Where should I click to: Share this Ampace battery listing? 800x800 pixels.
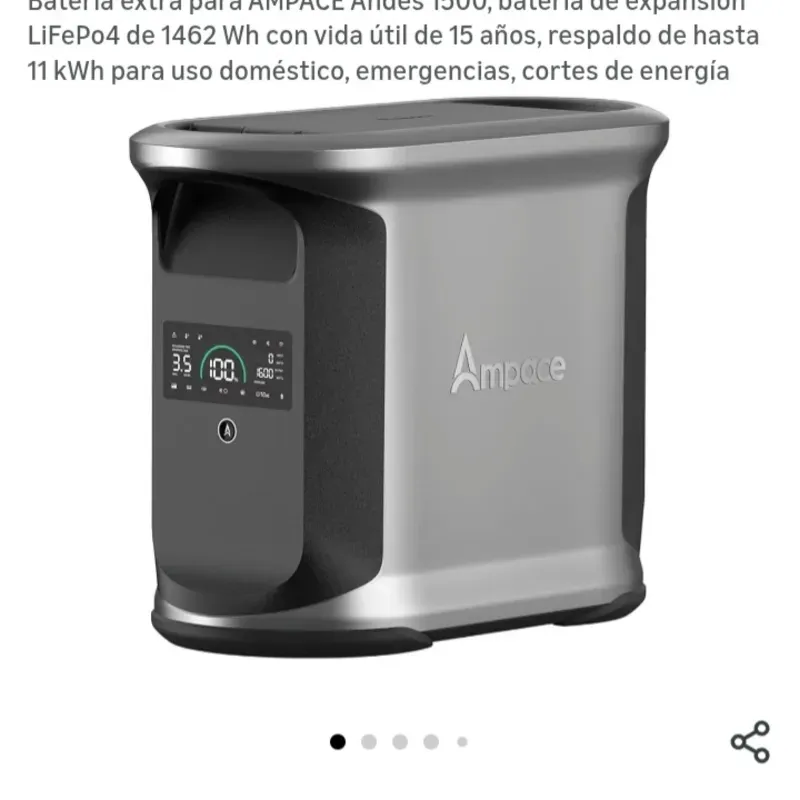[750, 741]
